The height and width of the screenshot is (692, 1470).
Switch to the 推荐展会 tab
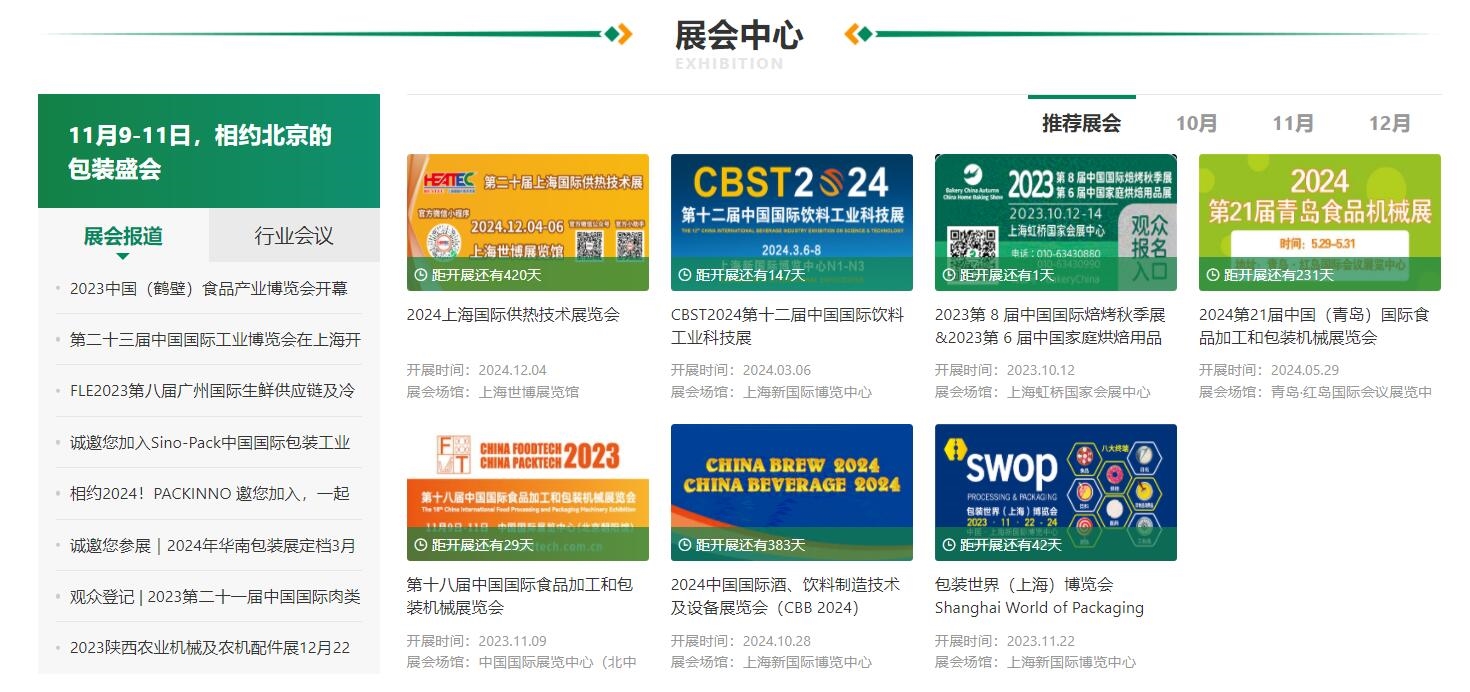tap(1081, 123)
